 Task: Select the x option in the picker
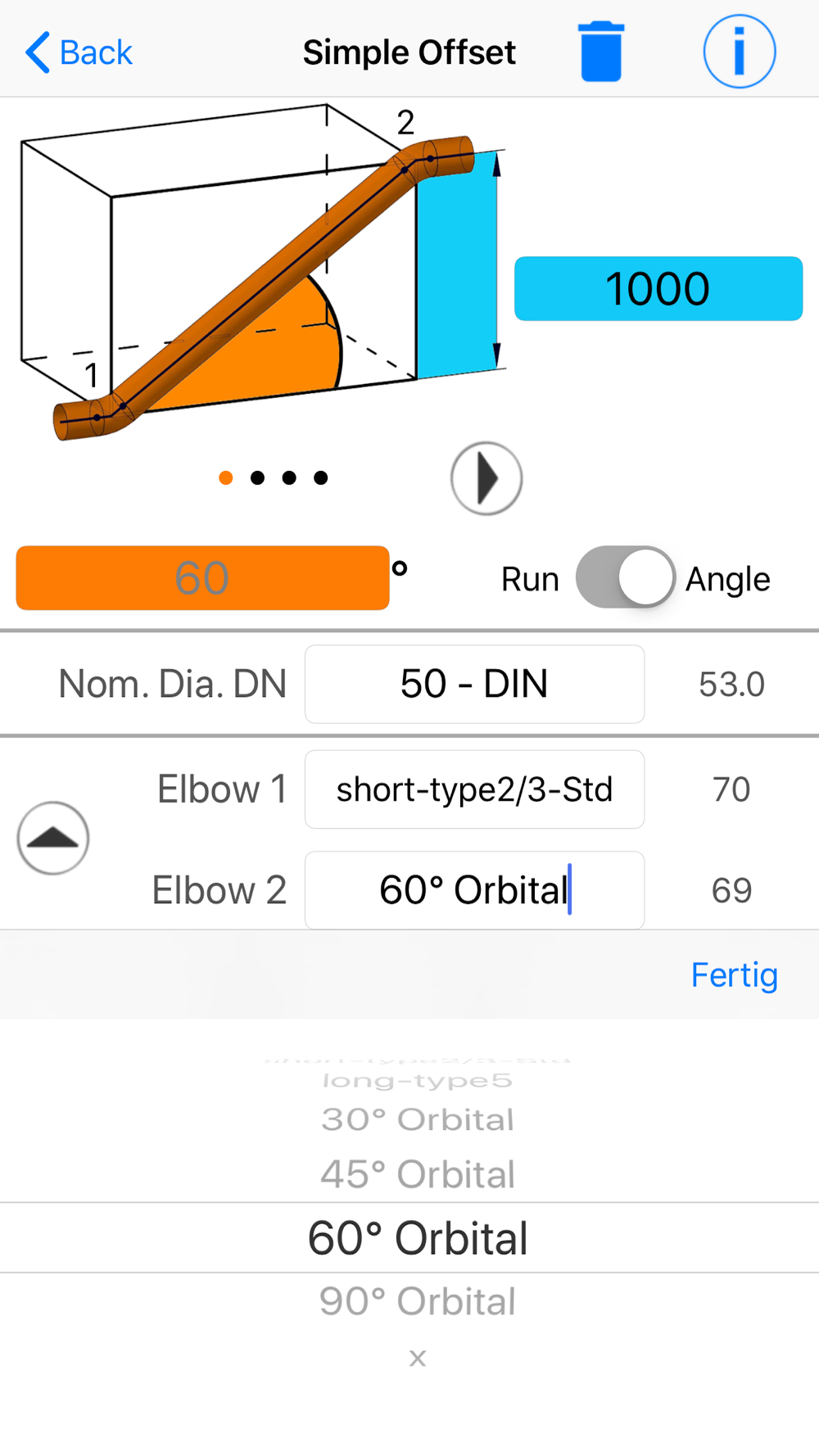pos(418,1358)
